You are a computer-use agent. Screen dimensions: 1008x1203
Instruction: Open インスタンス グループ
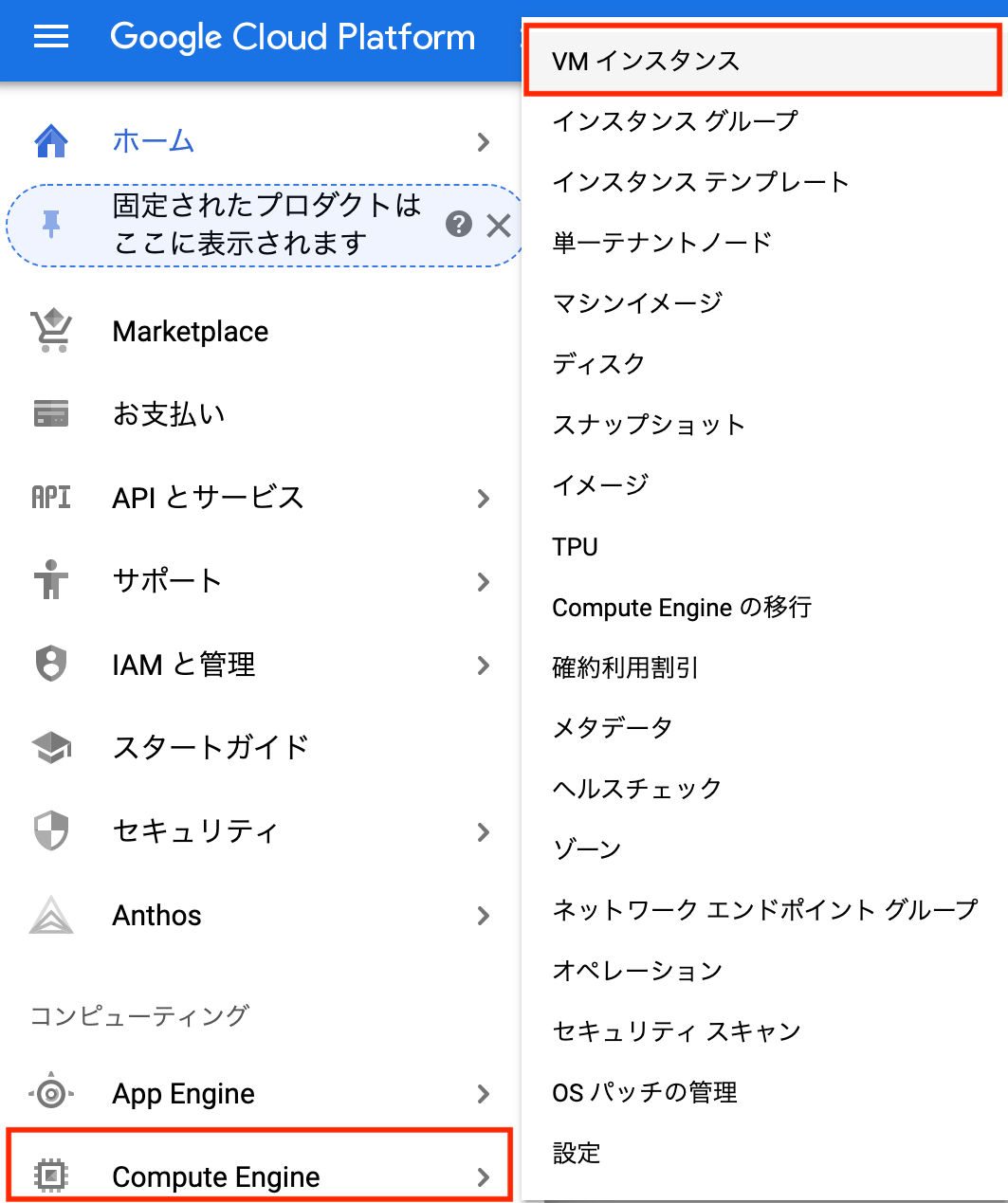tap(675, 121)
